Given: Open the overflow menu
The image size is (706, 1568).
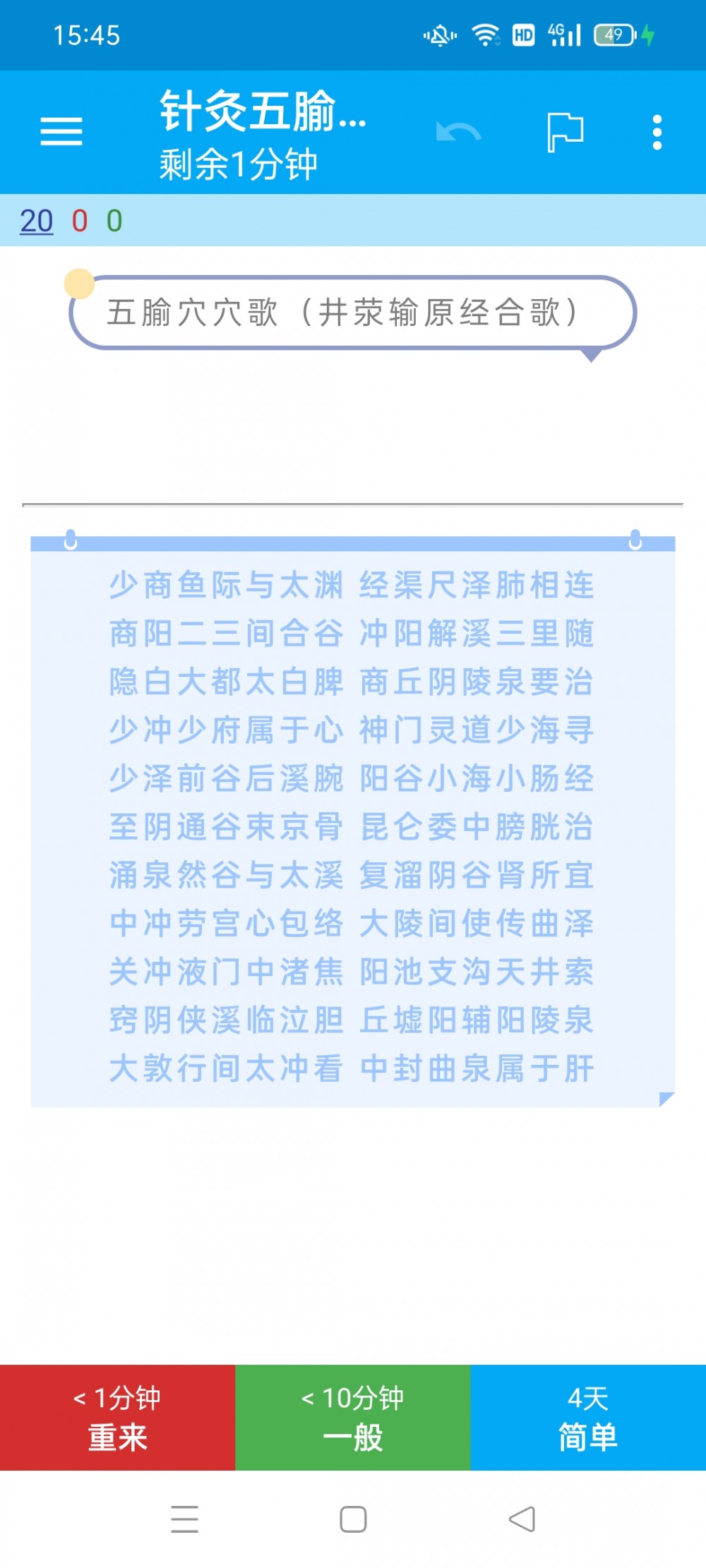Looking at the screenshot, I should pyautogui.click(x=657, y=132).
